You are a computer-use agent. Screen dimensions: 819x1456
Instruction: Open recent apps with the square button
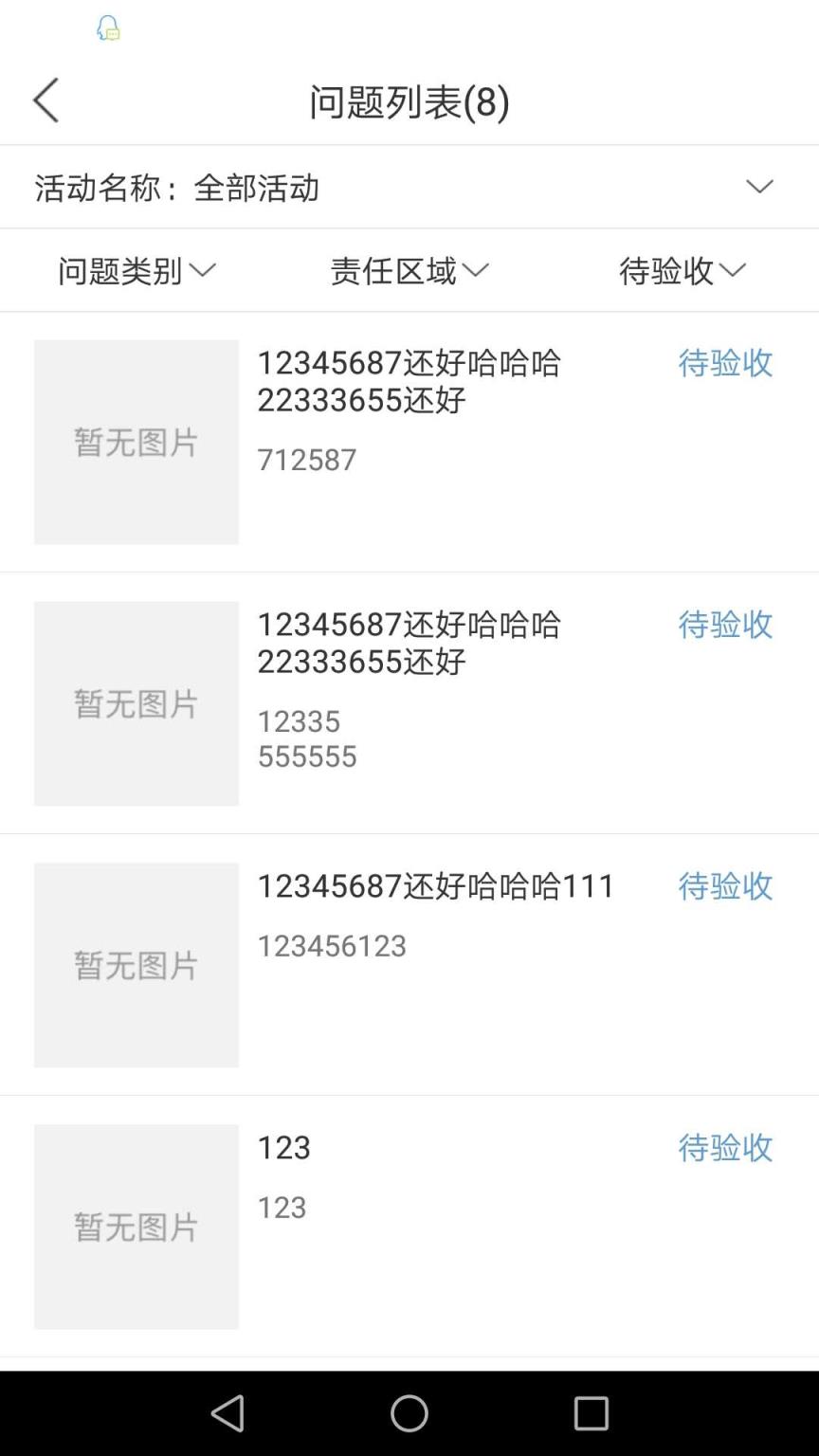(591, 1412)
